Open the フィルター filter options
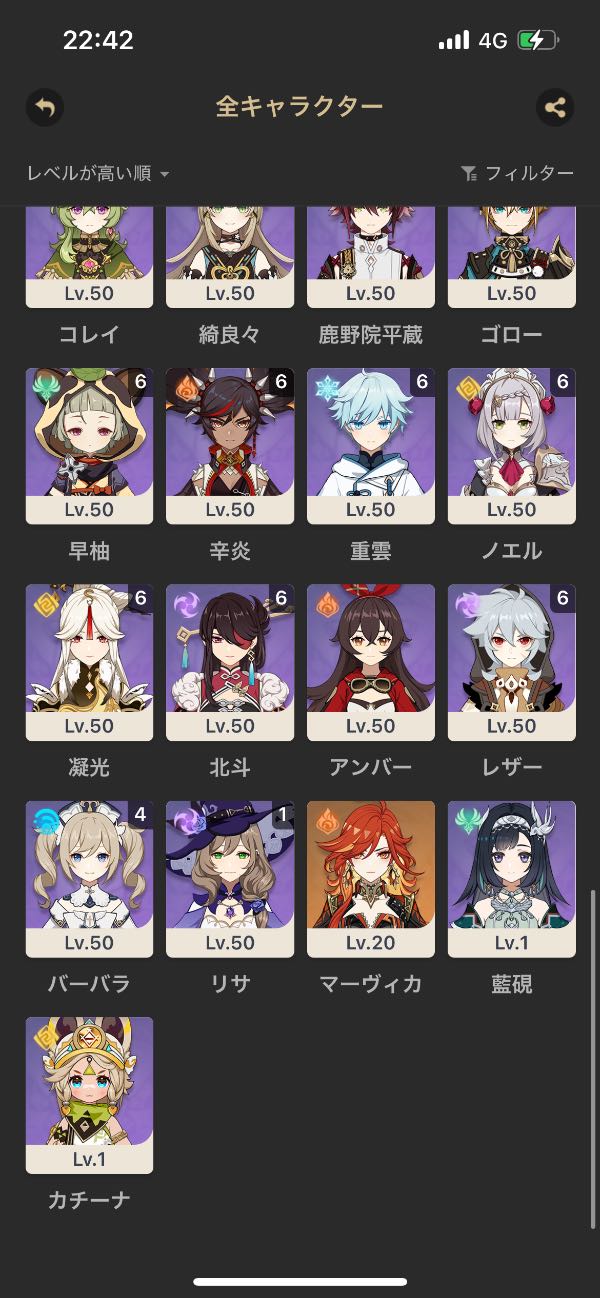The width and height of the screenshot is (600, 1298). pyautogui.click(x=517, y=174)
